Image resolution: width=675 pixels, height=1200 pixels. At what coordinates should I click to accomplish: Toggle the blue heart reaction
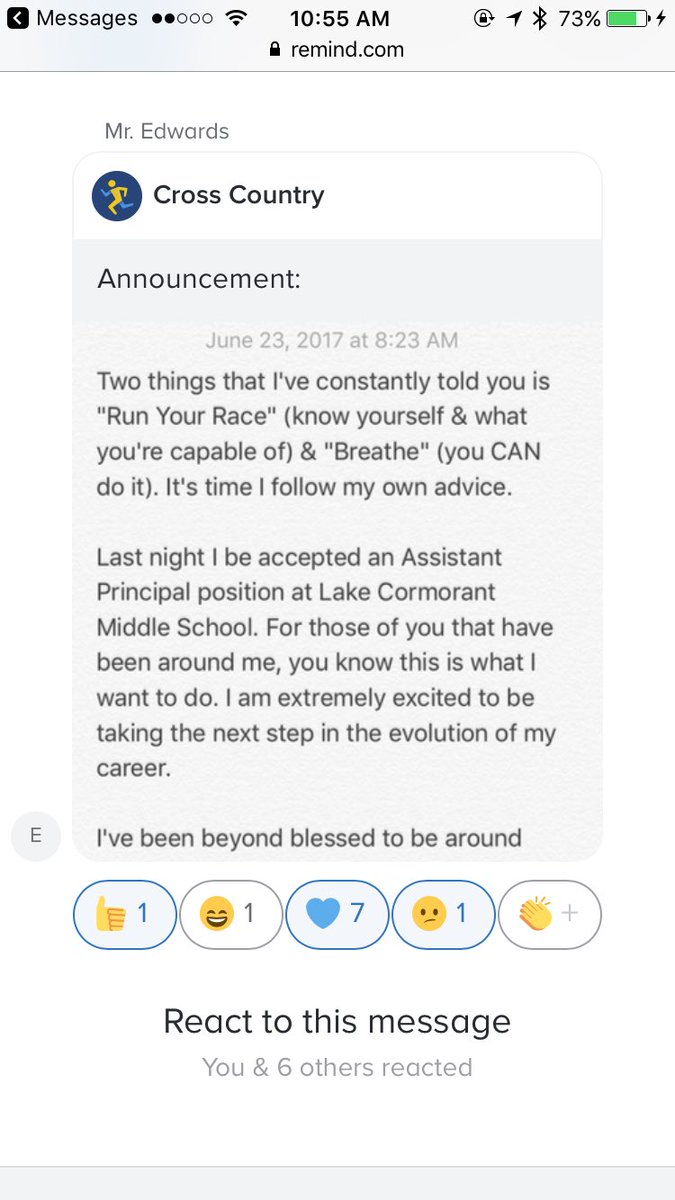click(x=337, y=913)
